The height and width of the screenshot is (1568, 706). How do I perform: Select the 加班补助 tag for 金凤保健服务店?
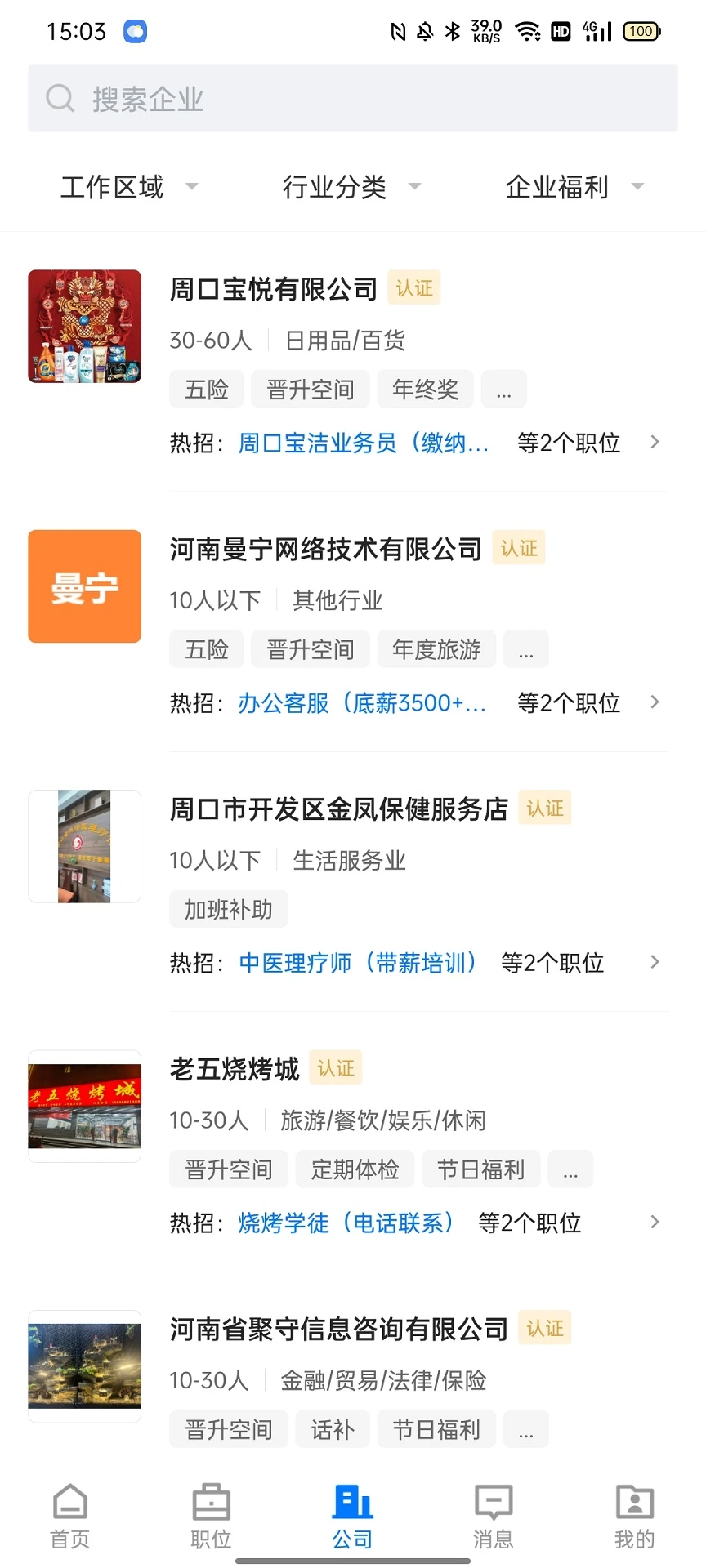click(x=228, y=908)
